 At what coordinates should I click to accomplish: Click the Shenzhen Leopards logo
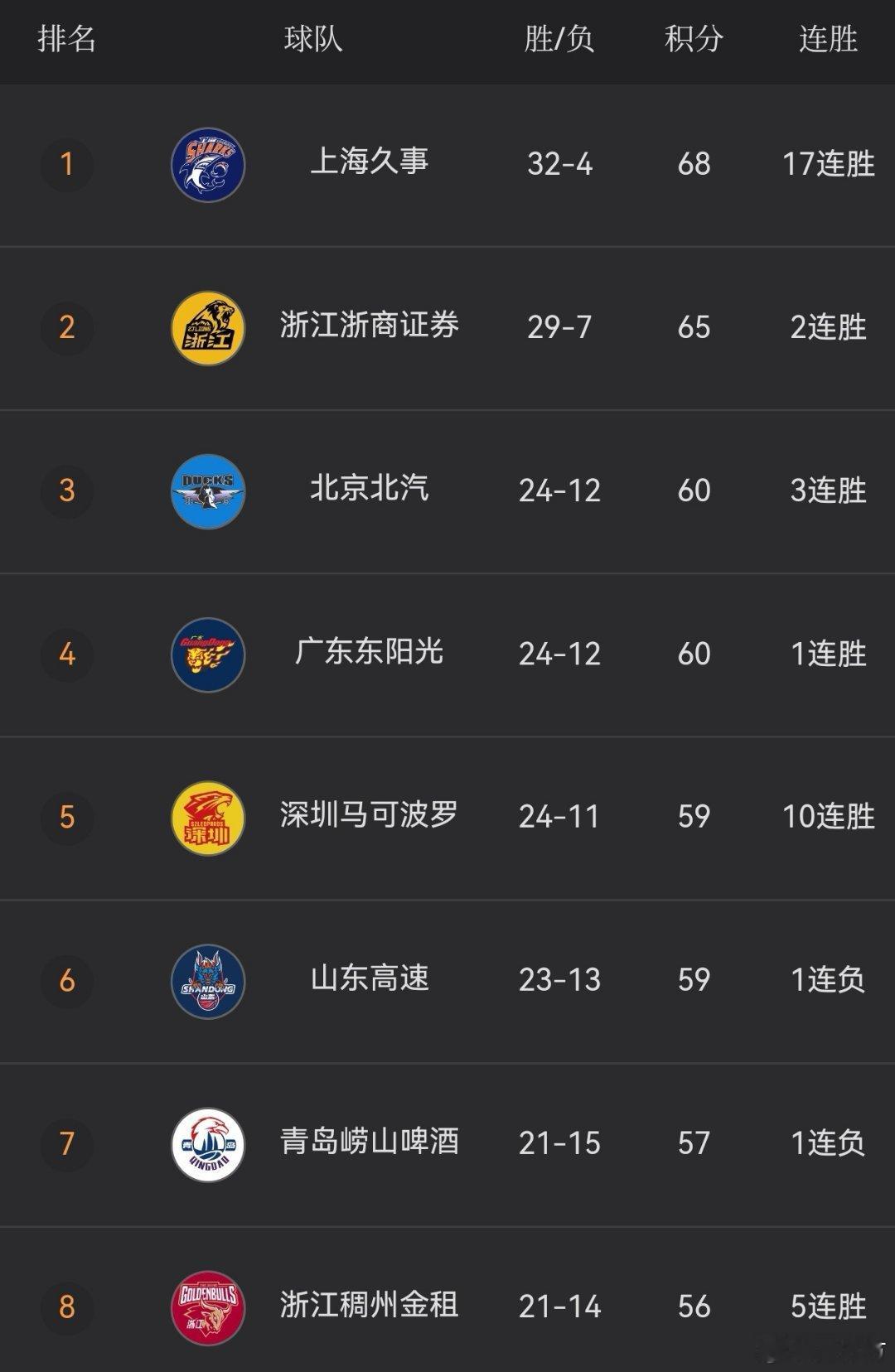[207, 817]
